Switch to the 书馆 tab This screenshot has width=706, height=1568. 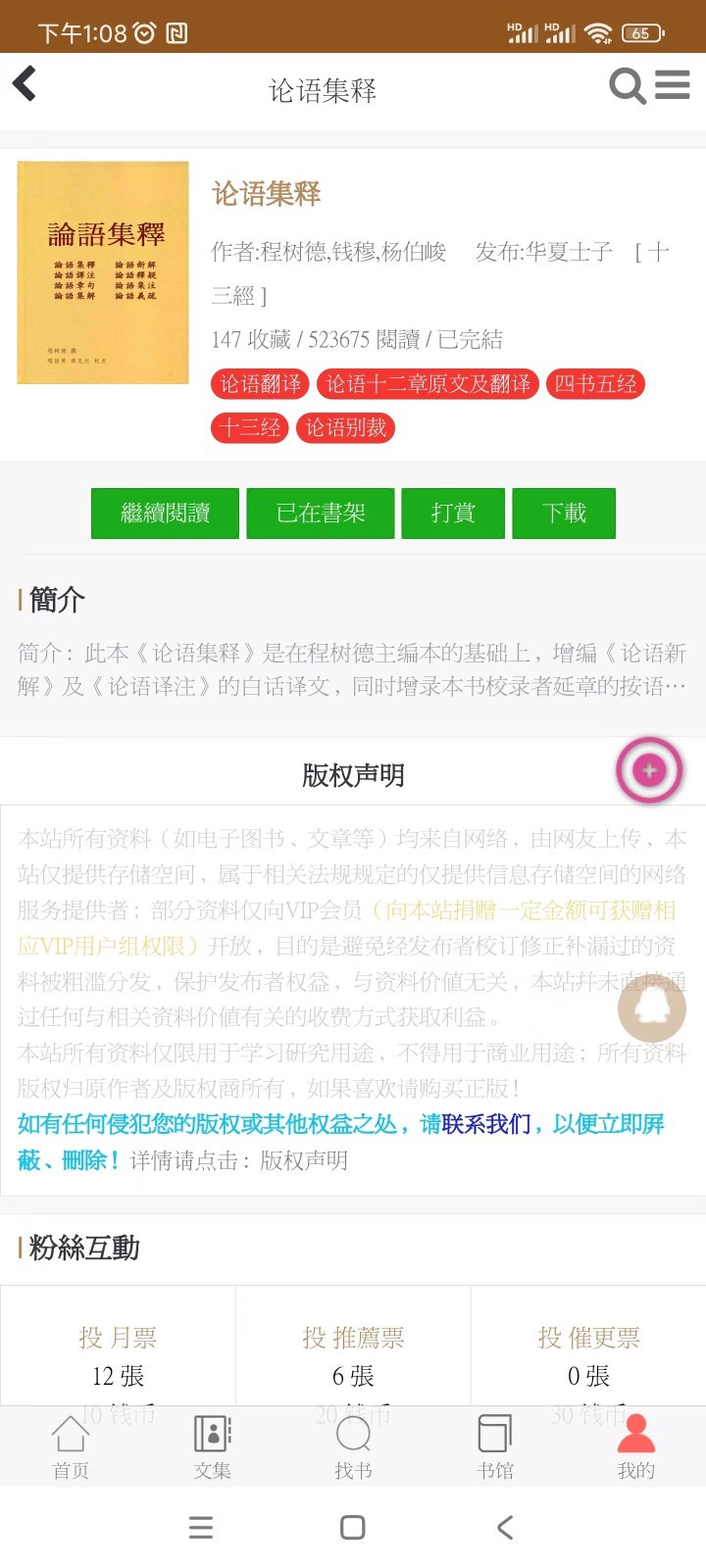click(x=494, y=1446)
